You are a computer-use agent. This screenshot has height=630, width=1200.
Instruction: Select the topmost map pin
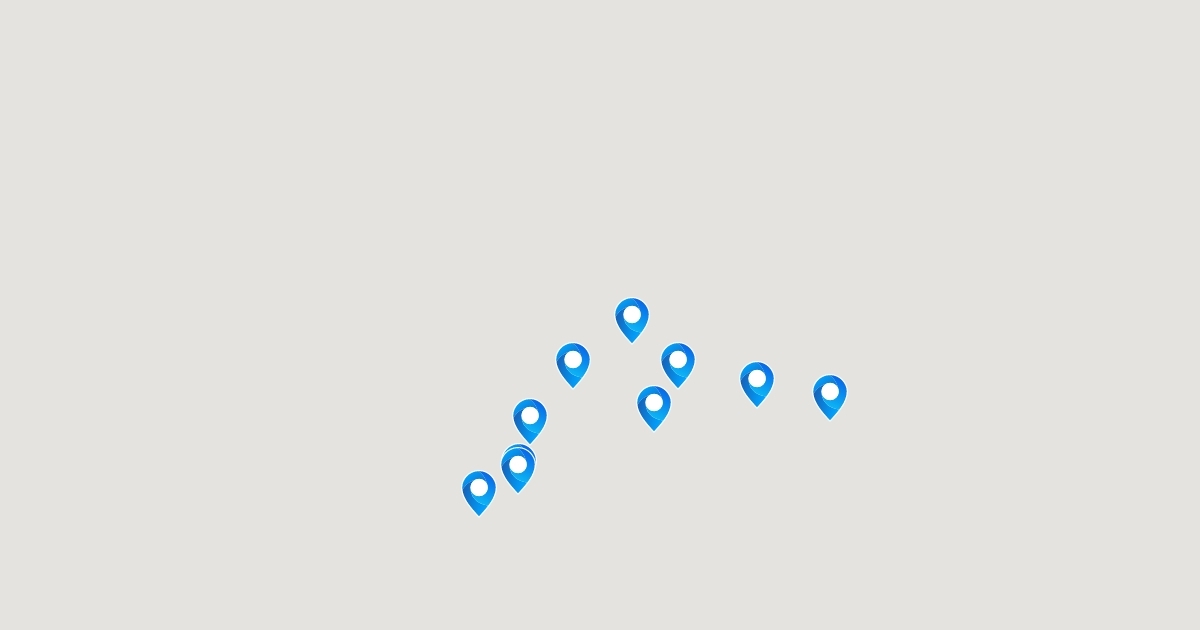[632, 320]
